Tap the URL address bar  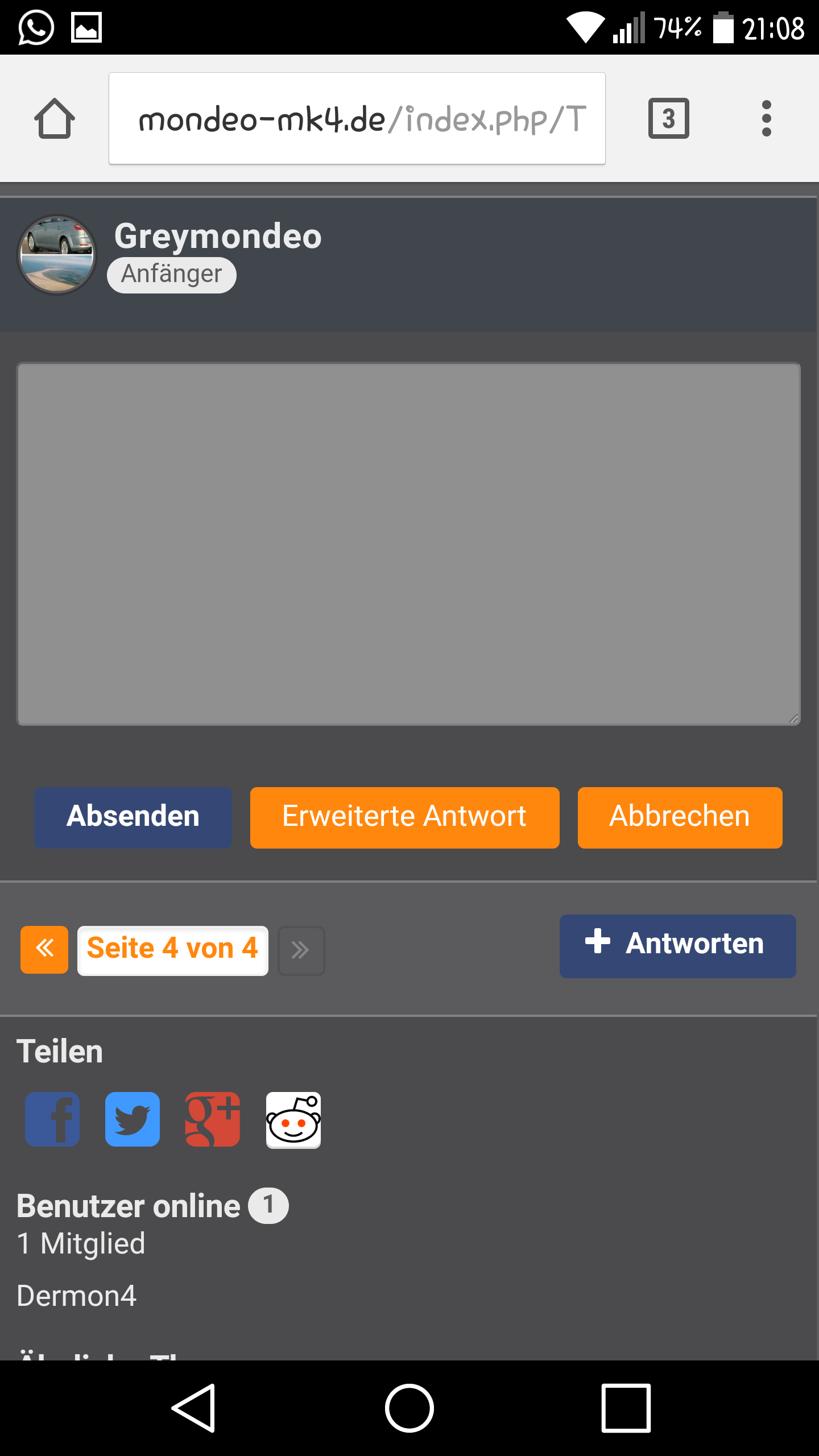tap(357, 118)
